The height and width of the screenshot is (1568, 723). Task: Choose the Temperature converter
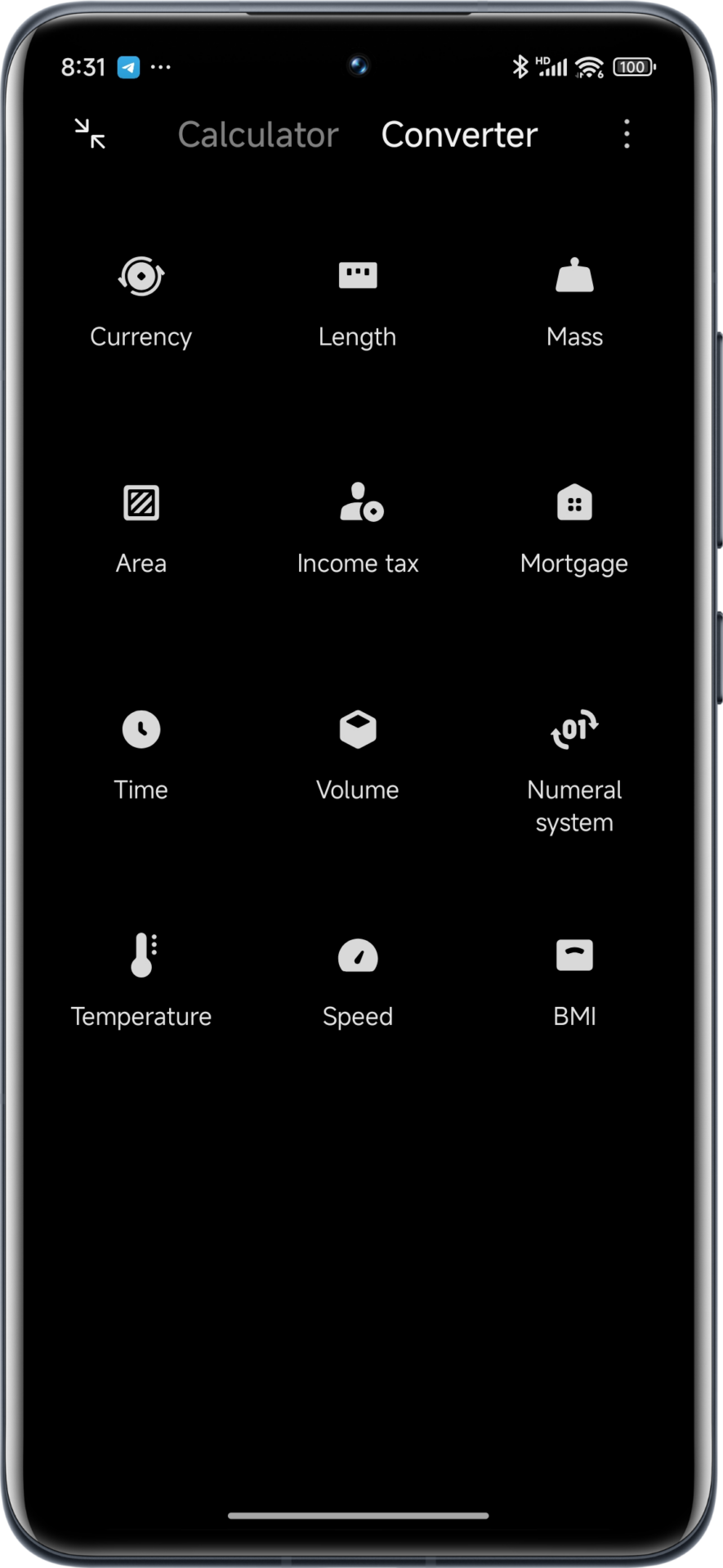141,979
